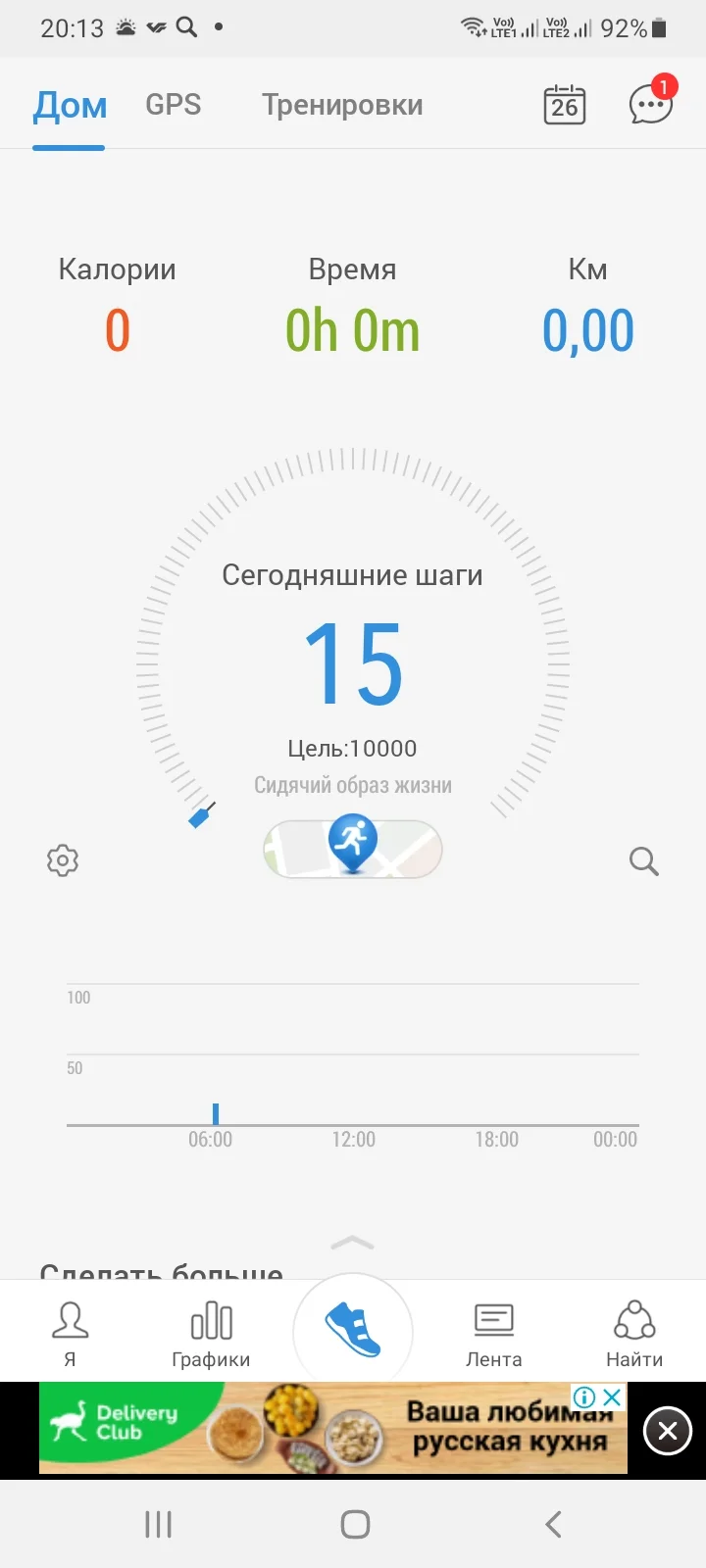
Task: Open the Графики tab
Action: pos(211,1333)
